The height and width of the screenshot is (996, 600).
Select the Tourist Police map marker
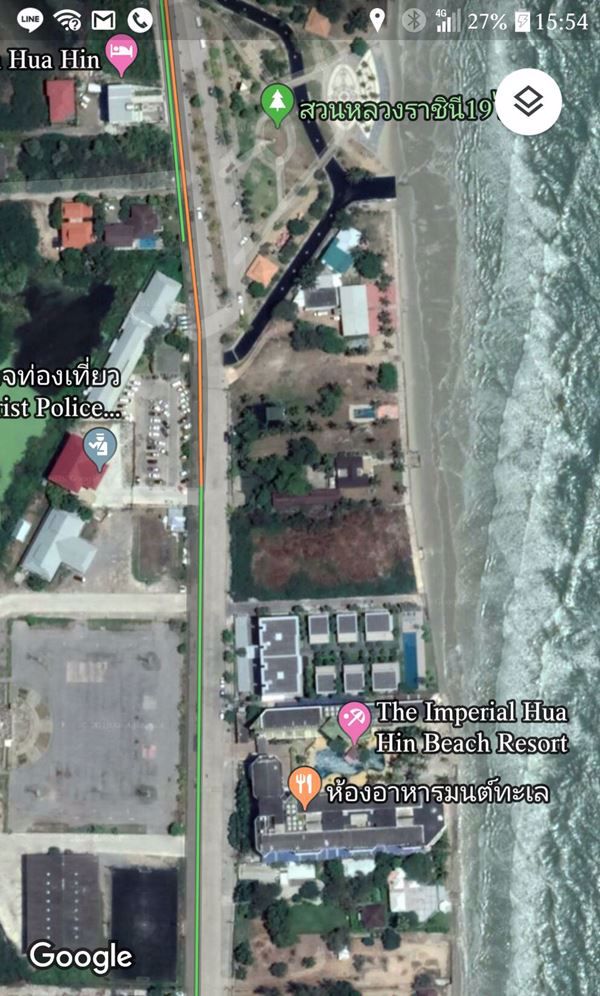pos(99,447)
